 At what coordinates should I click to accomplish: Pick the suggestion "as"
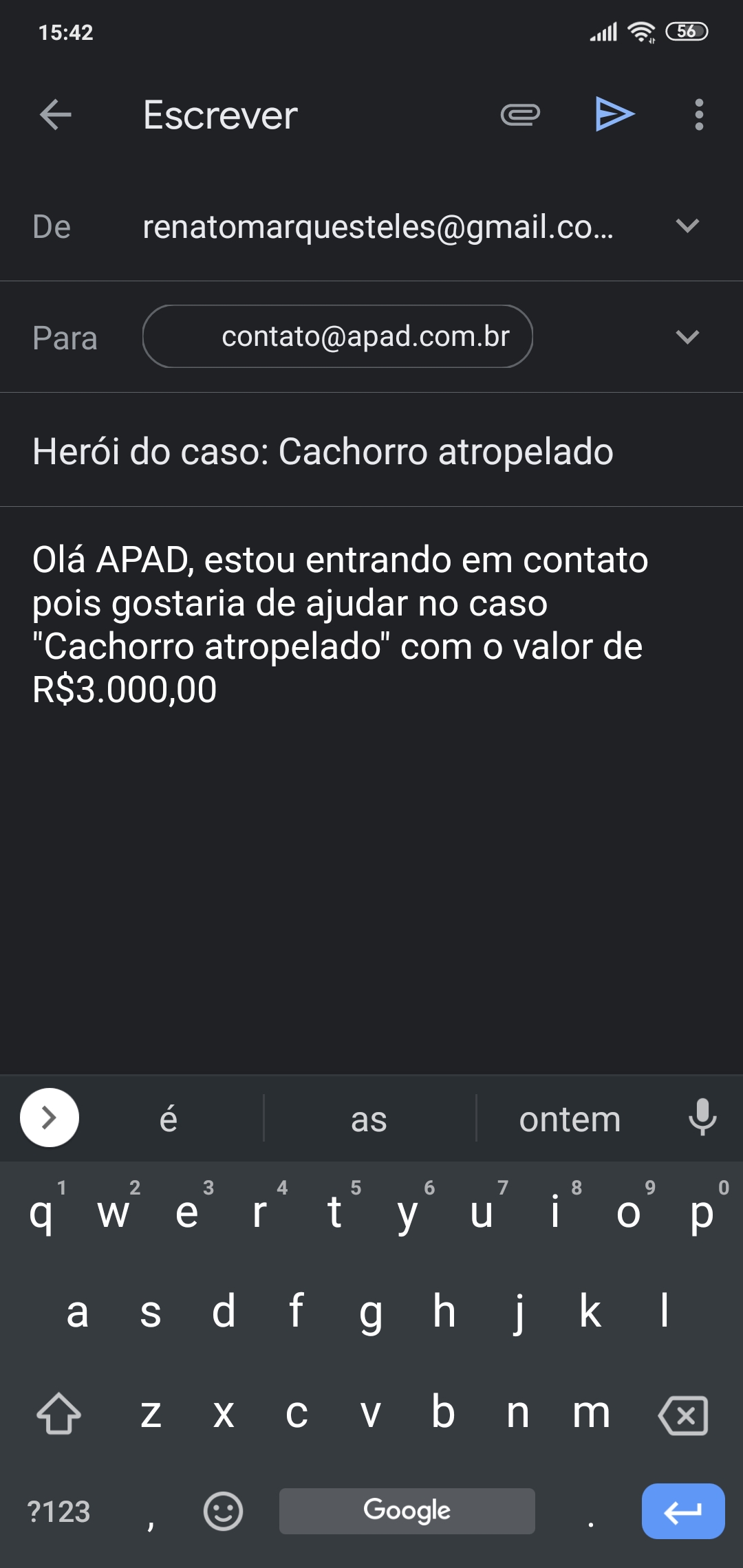point(369,1120)
